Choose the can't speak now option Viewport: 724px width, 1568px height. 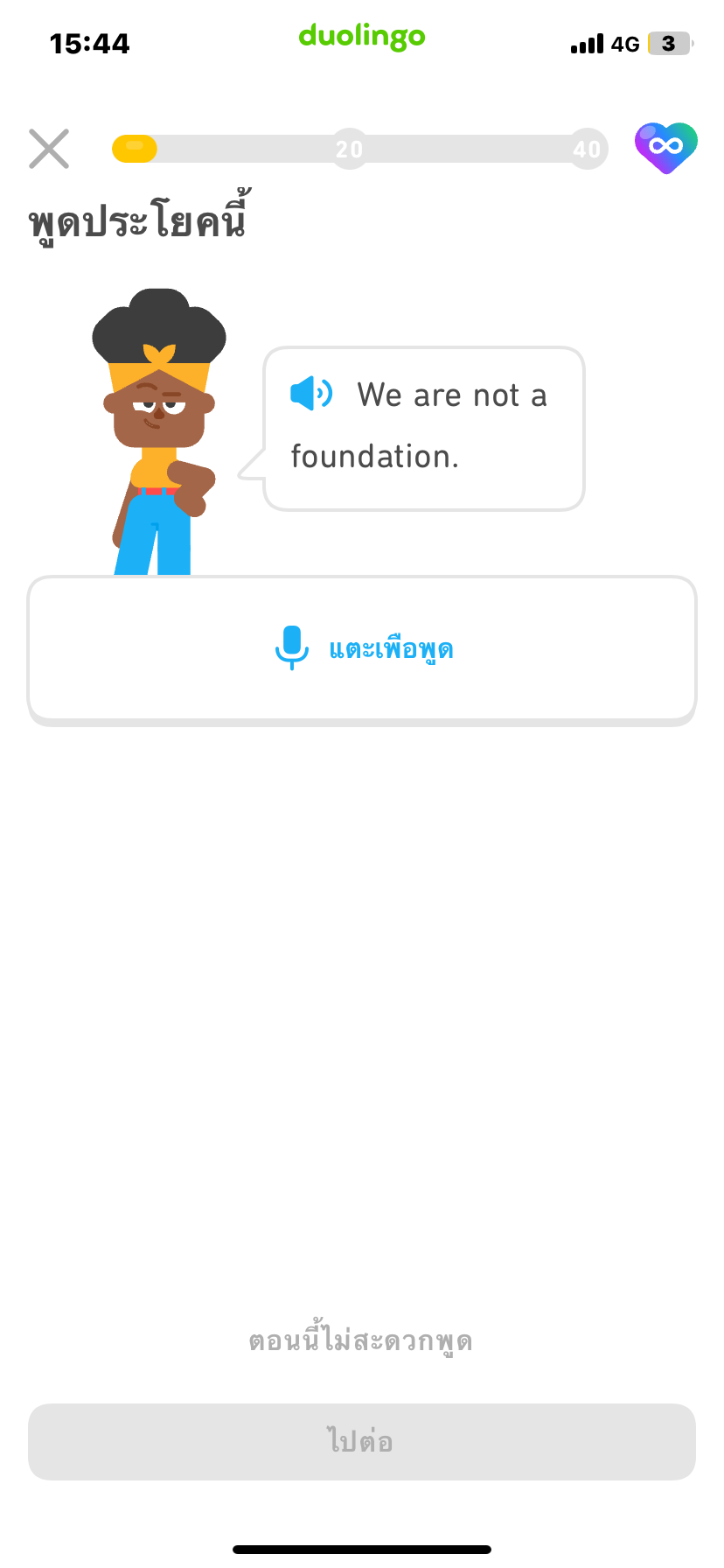pyautogui.click(x=361, y=1340)
